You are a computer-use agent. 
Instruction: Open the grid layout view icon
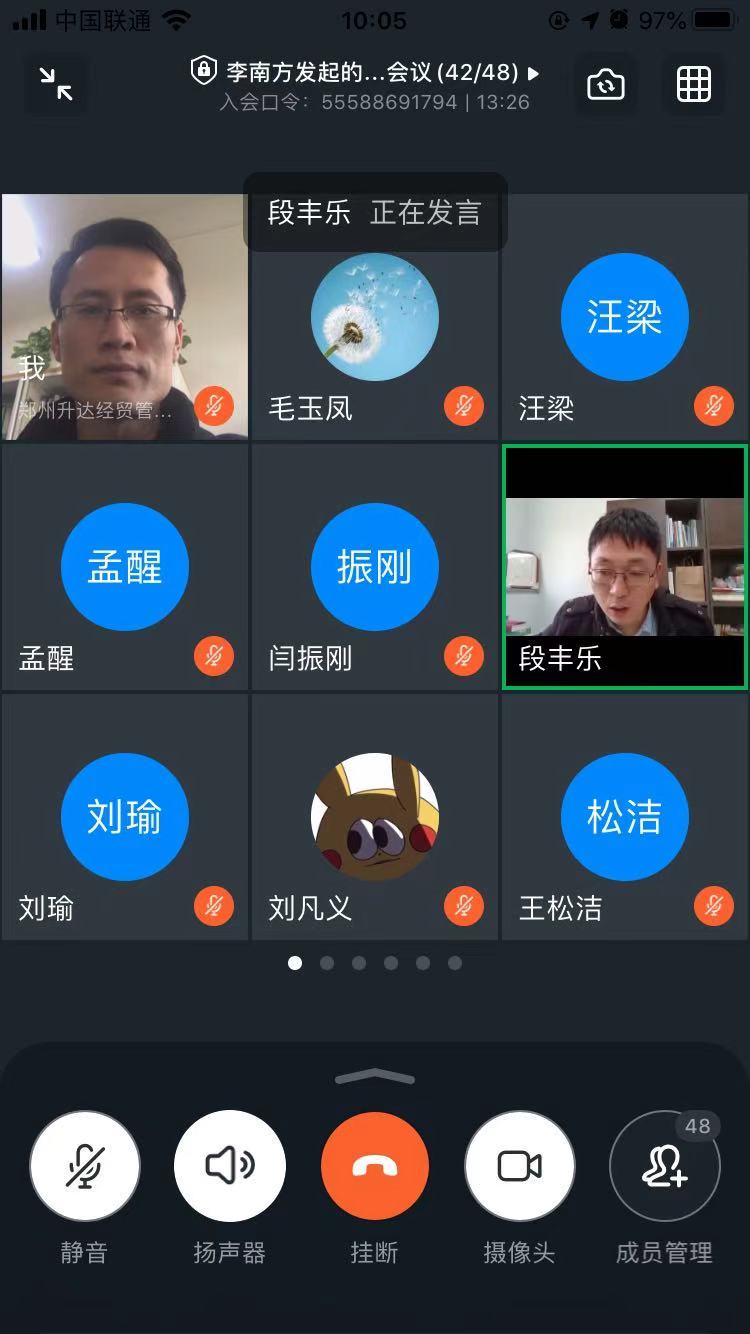pyautogui.click(x=693, y=85)
